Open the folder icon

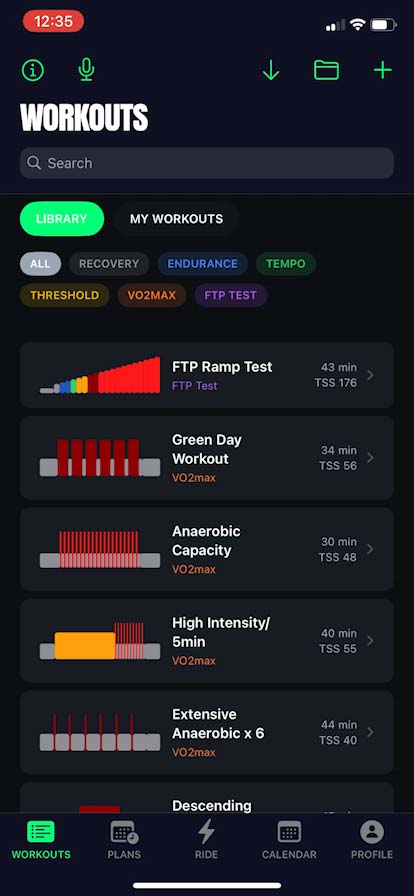pos(327,70)
